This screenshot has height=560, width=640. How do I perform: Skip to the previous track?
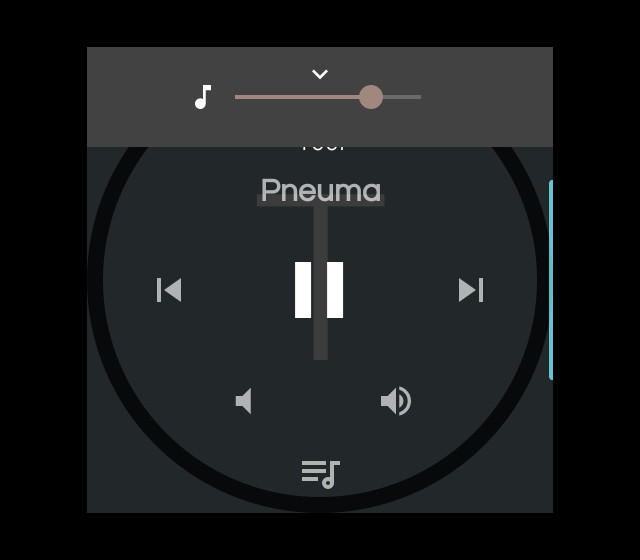coord(169,290)
